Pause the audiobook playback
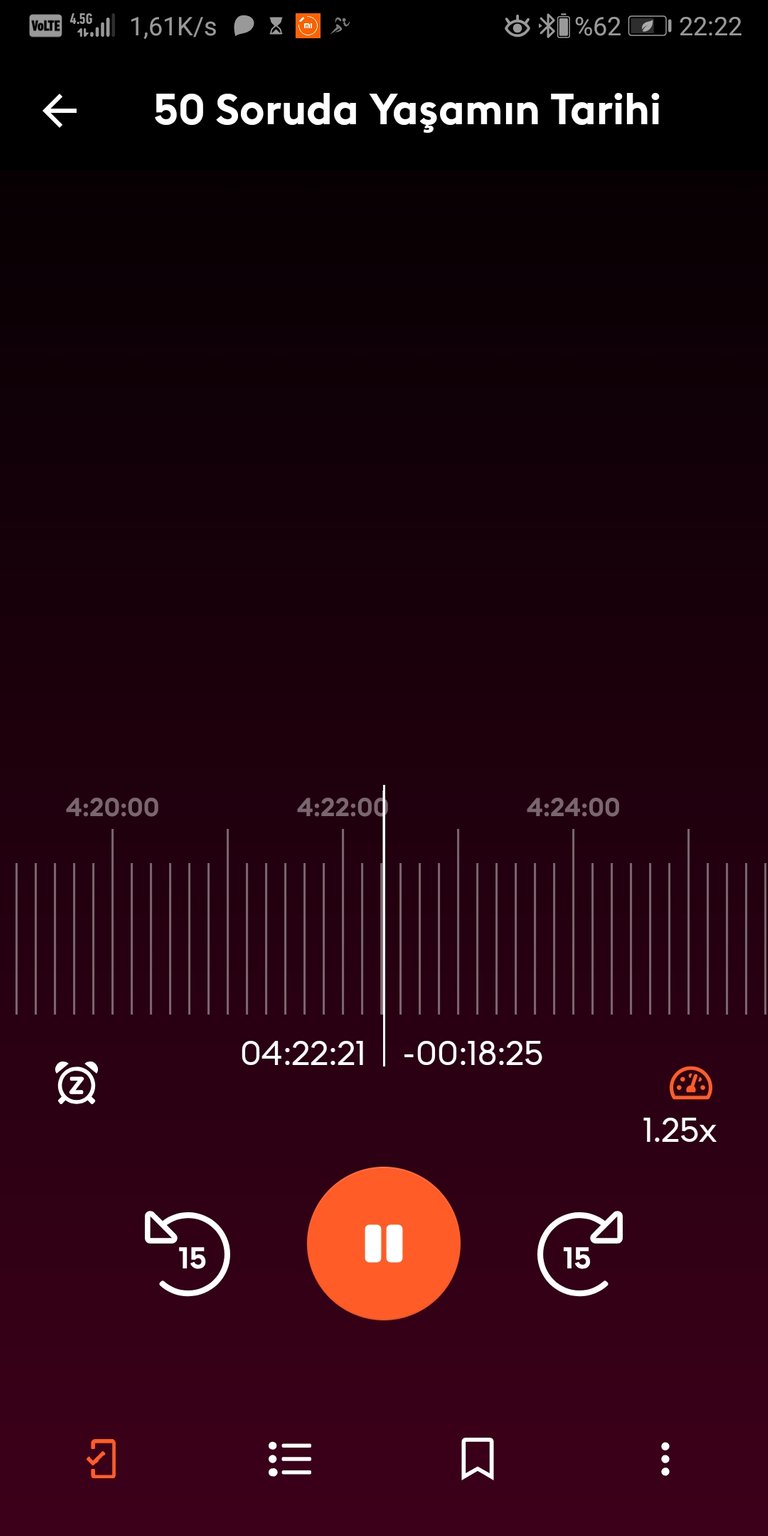 tap(384, 1243)
